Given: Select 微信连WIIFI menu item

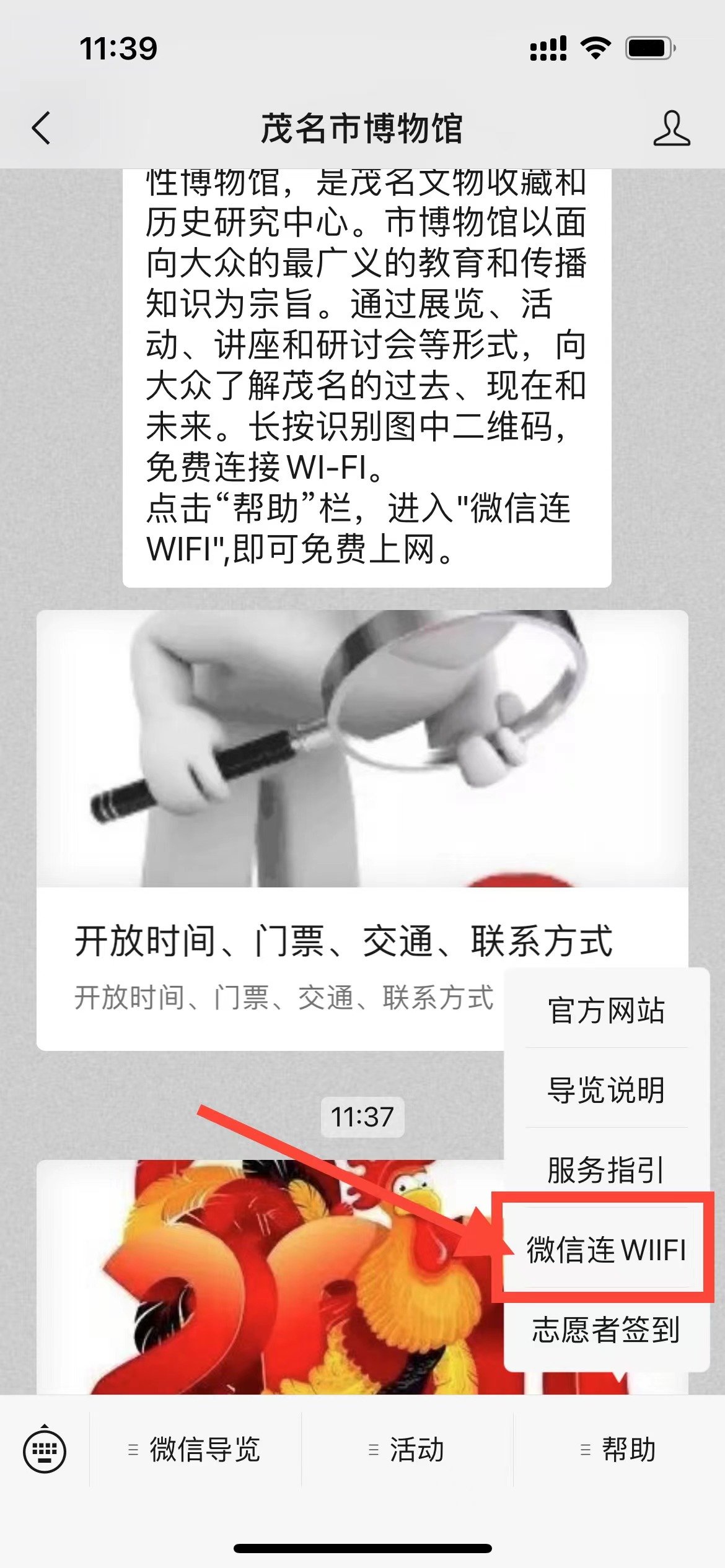Looking at the screenshot, I should coord(606,1248).
